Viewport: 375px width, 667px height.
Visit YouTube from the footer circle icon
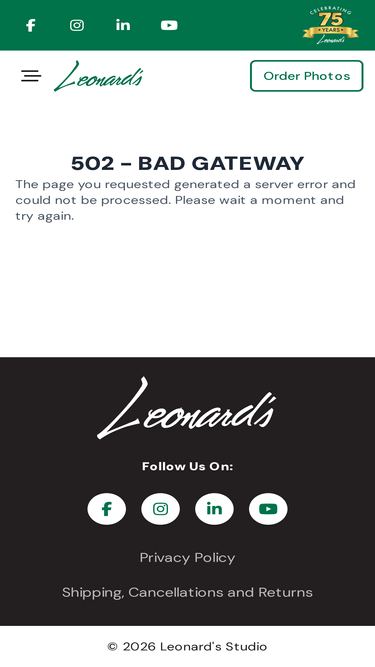point(268,509)
